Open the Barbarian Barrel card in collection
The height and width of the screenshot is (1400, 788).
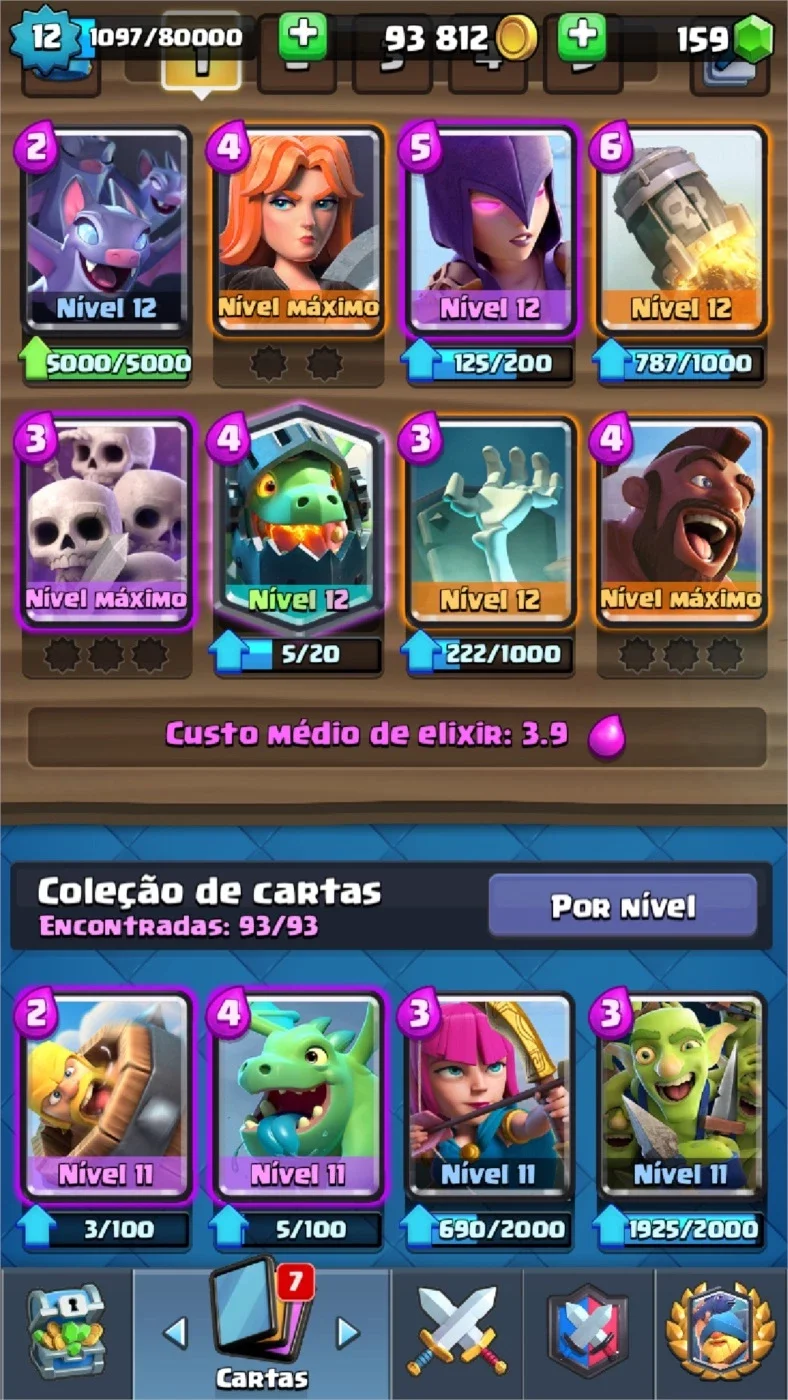[107, 1096]
